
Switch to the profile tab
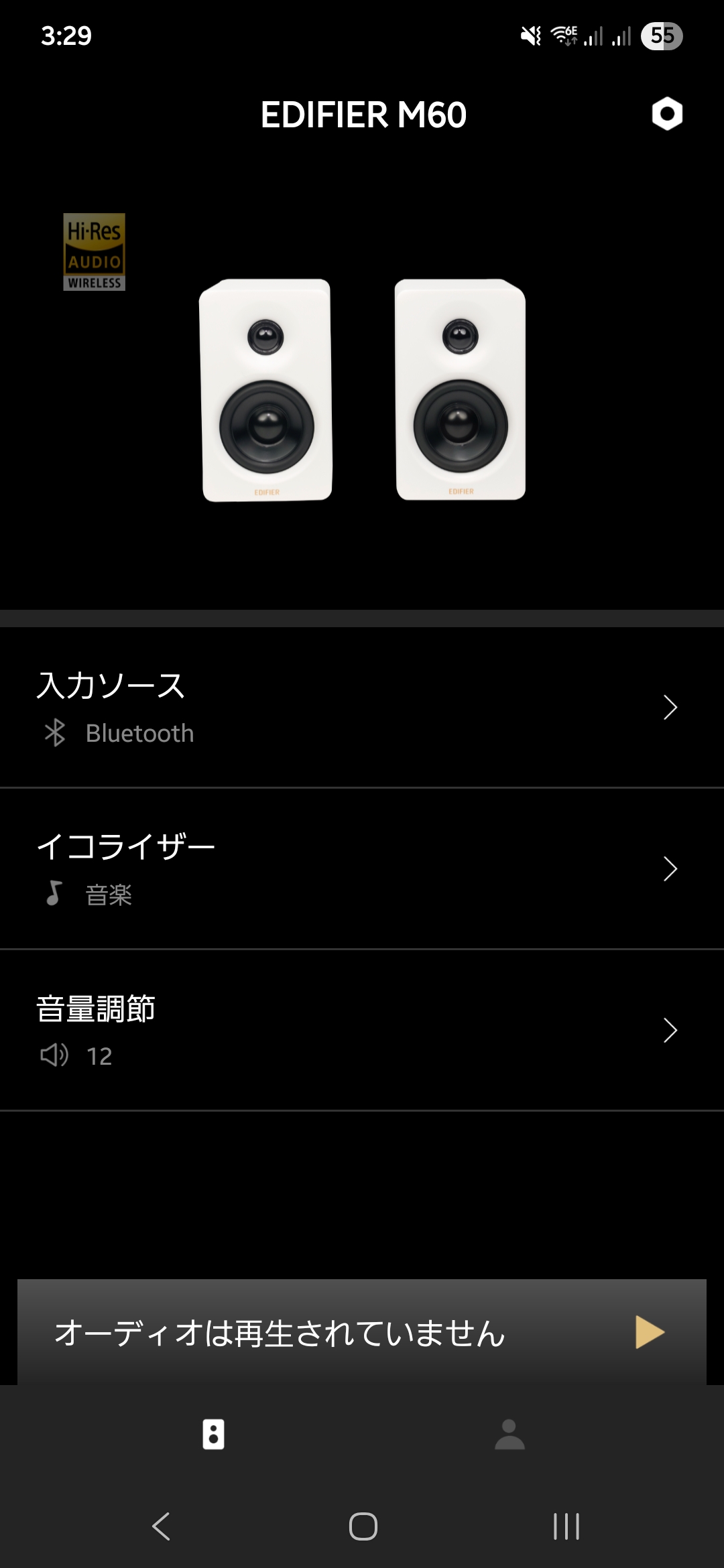pyautogui.click(x=509, y=1435)
